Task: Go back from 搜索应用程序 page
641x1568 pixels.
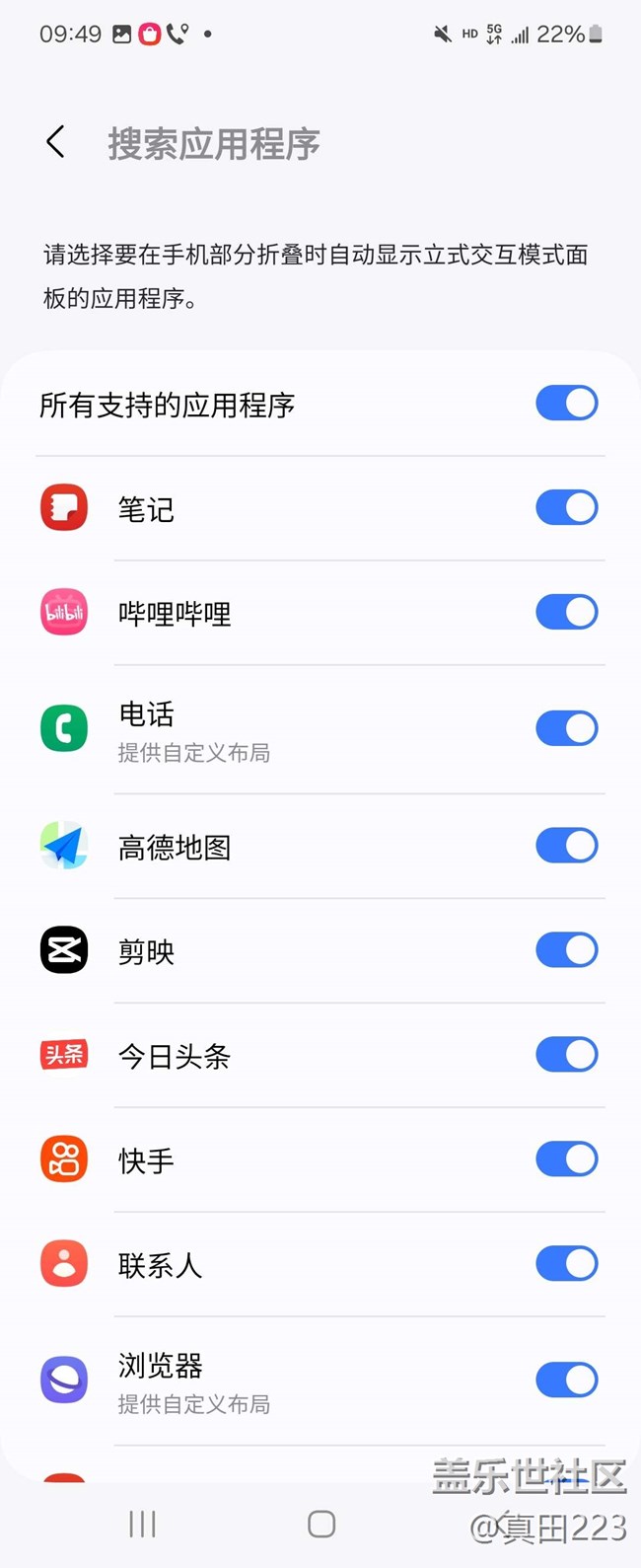Action: click(56, 143)
